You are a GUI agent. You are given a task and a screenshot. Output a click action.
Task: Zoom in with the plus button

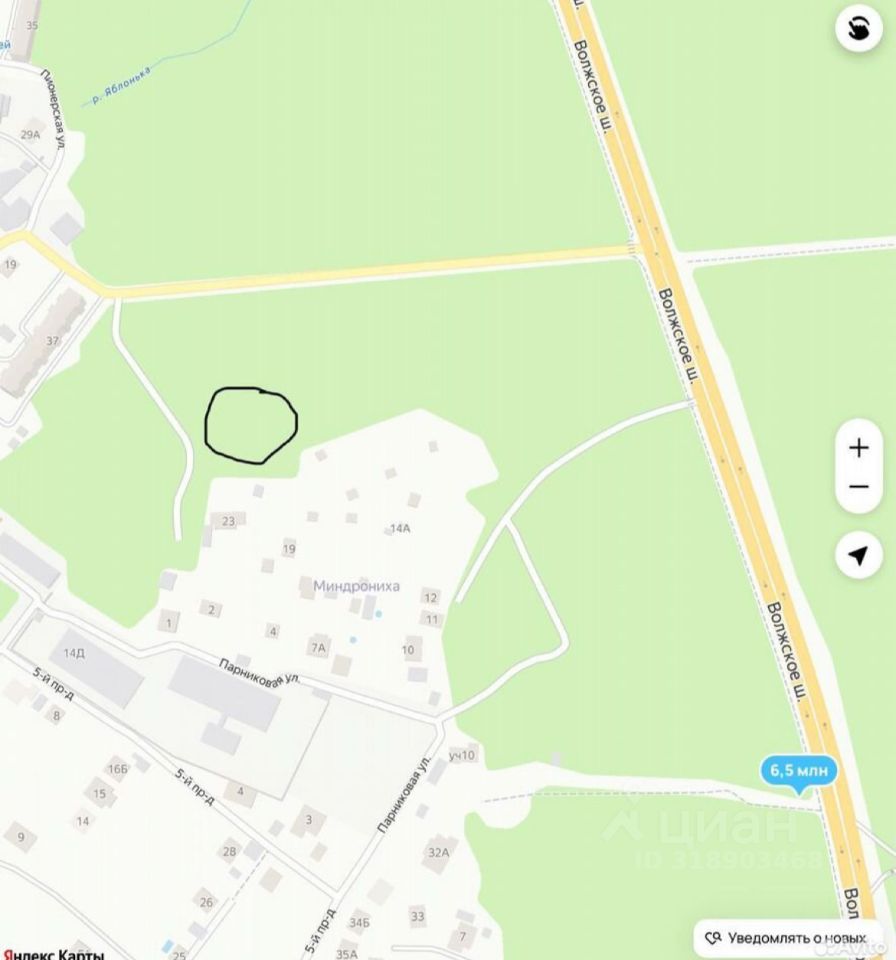pos(858,448)
